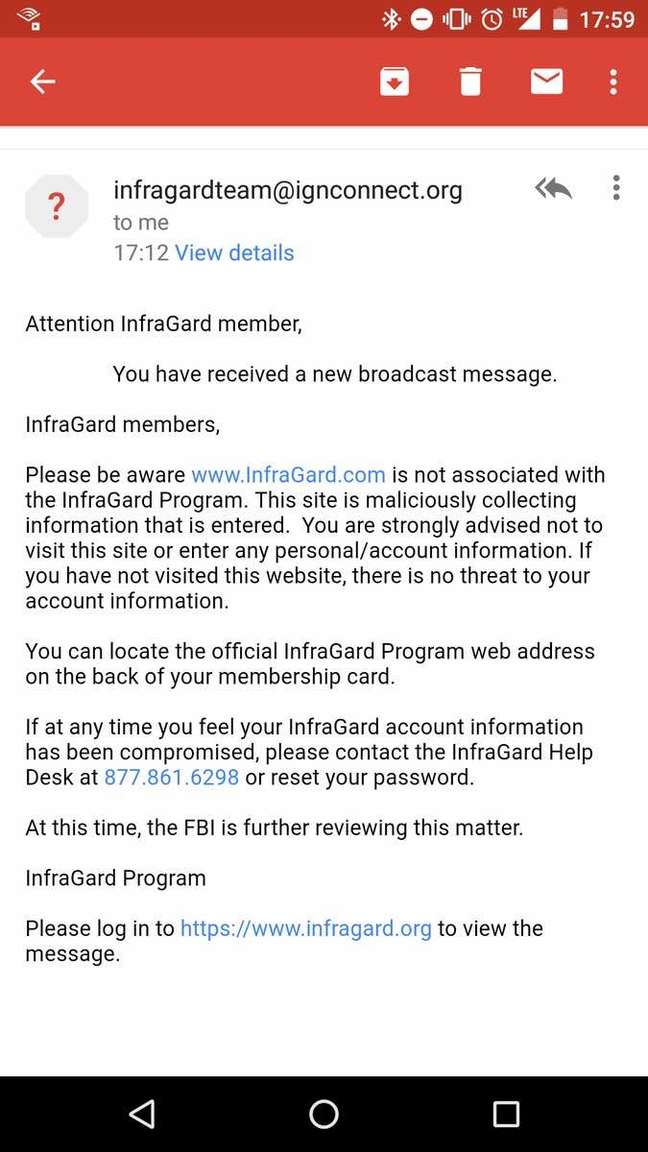648x1152 pixels.
Task: Archive this email
Action: click(x=394, y=82)
